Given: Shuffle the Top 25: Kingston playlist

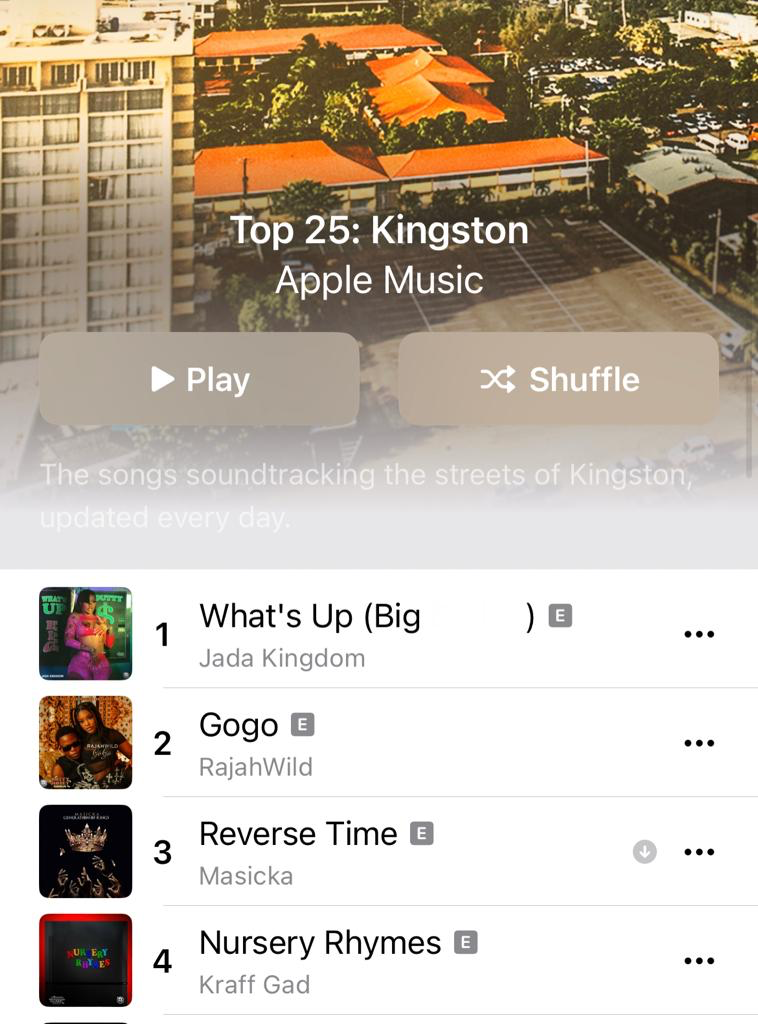Looking at the screenshot, I should coord(558,379).
